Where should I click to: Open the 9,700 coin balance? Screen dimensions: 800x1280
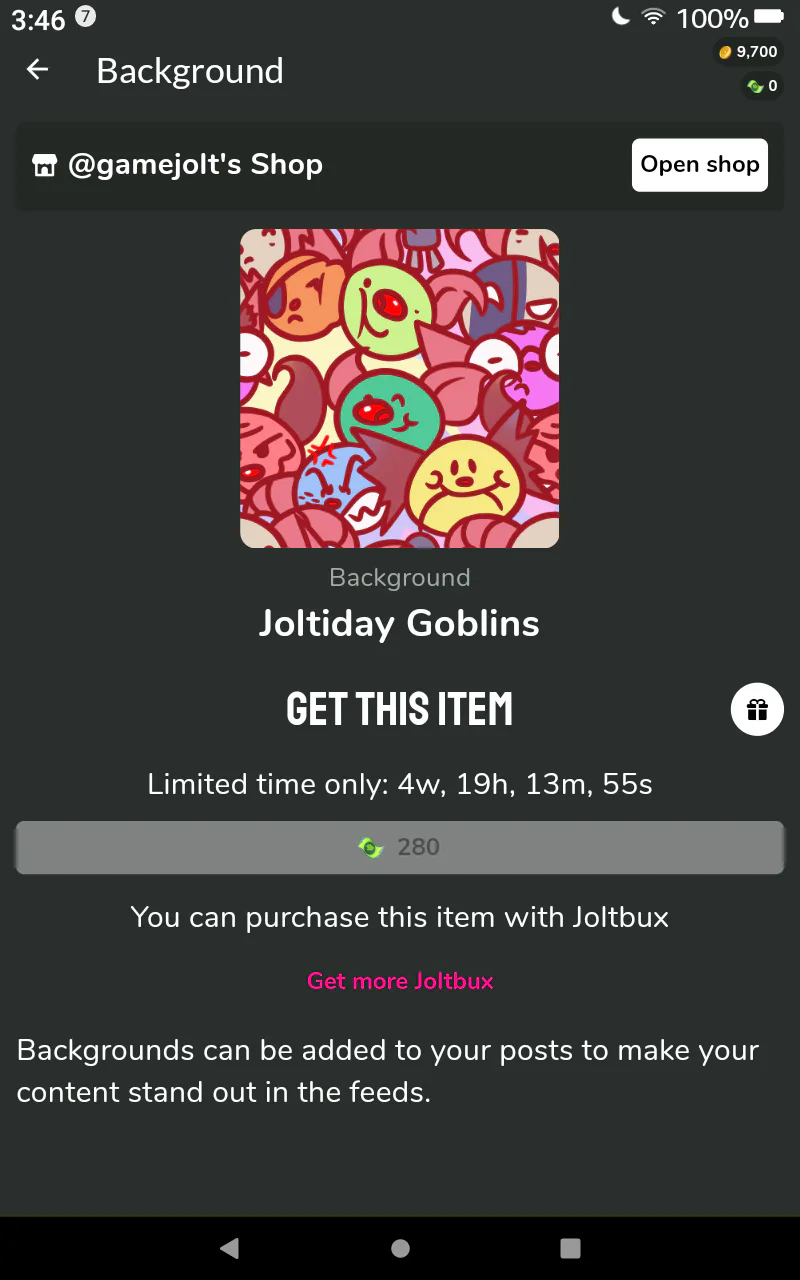[747, 52]
